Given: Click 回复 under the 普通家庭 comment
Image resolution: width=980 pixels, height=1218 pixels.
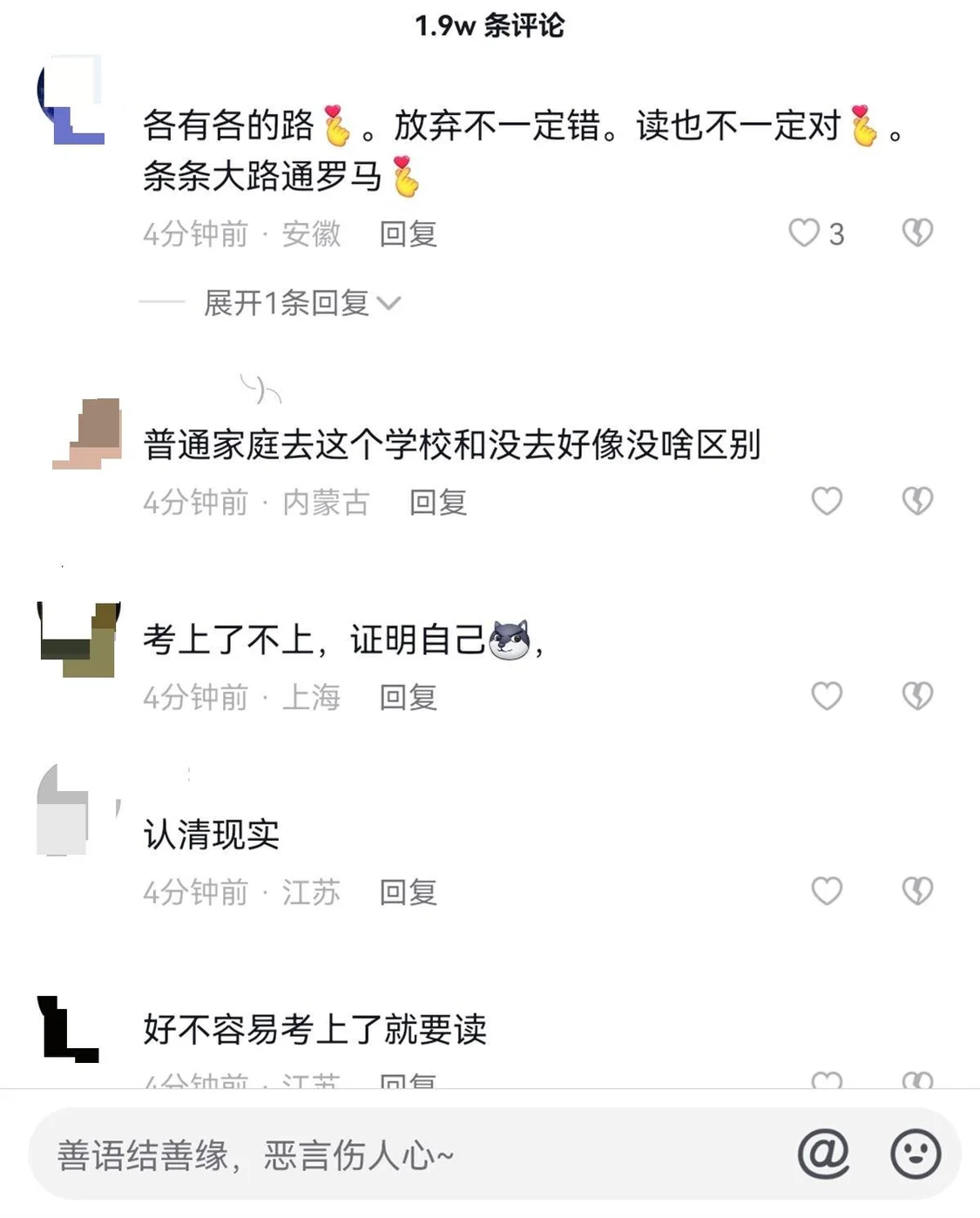Looking at the screenshot, I should 436,502.
